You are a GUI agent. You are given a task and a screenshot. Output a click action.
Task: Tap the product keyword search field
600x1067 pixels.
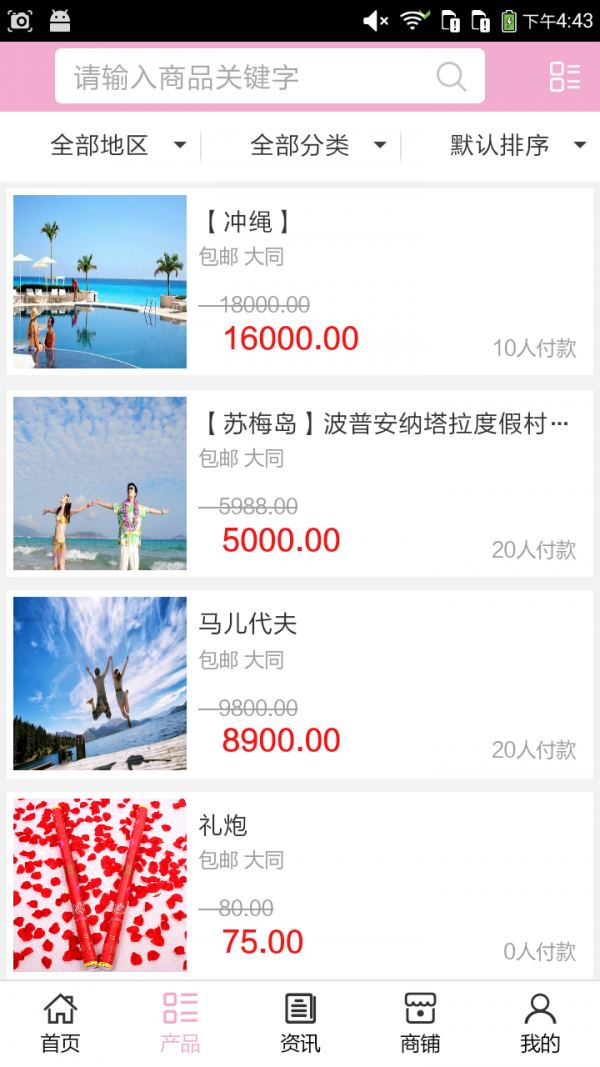pos(250,77)
